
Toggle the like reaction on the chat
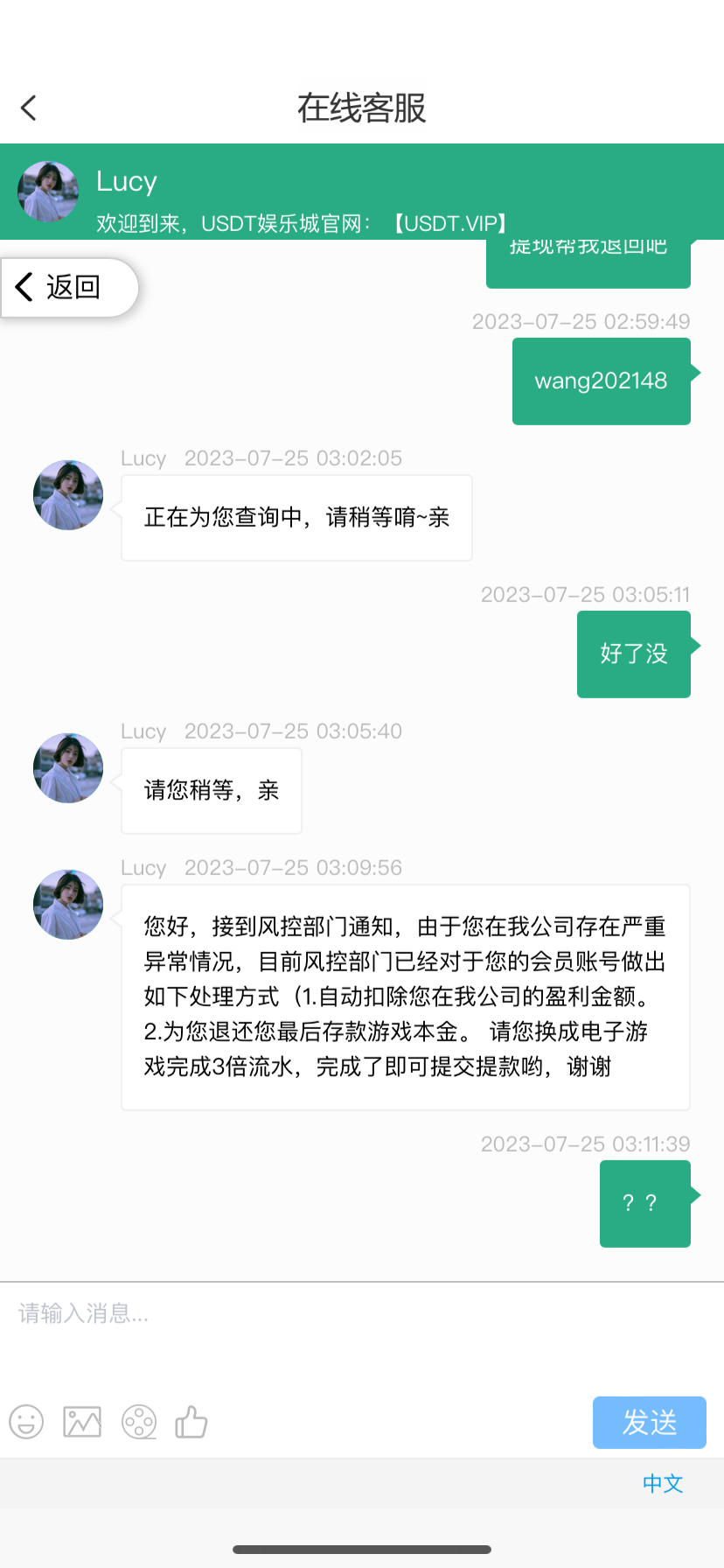[191, 1423]
